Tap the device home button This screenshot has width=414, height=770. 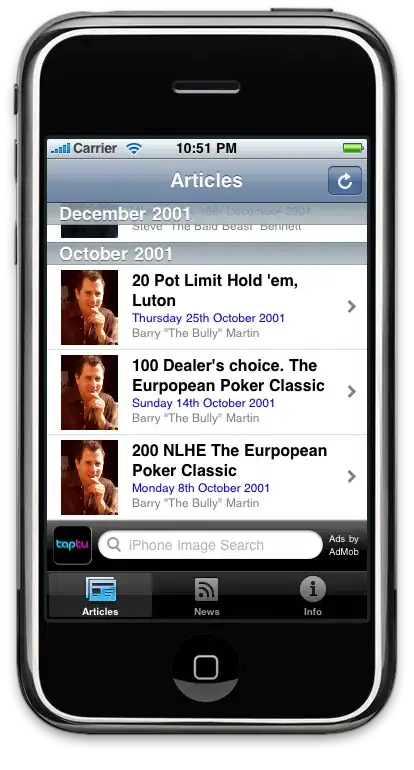pos(206,667)
